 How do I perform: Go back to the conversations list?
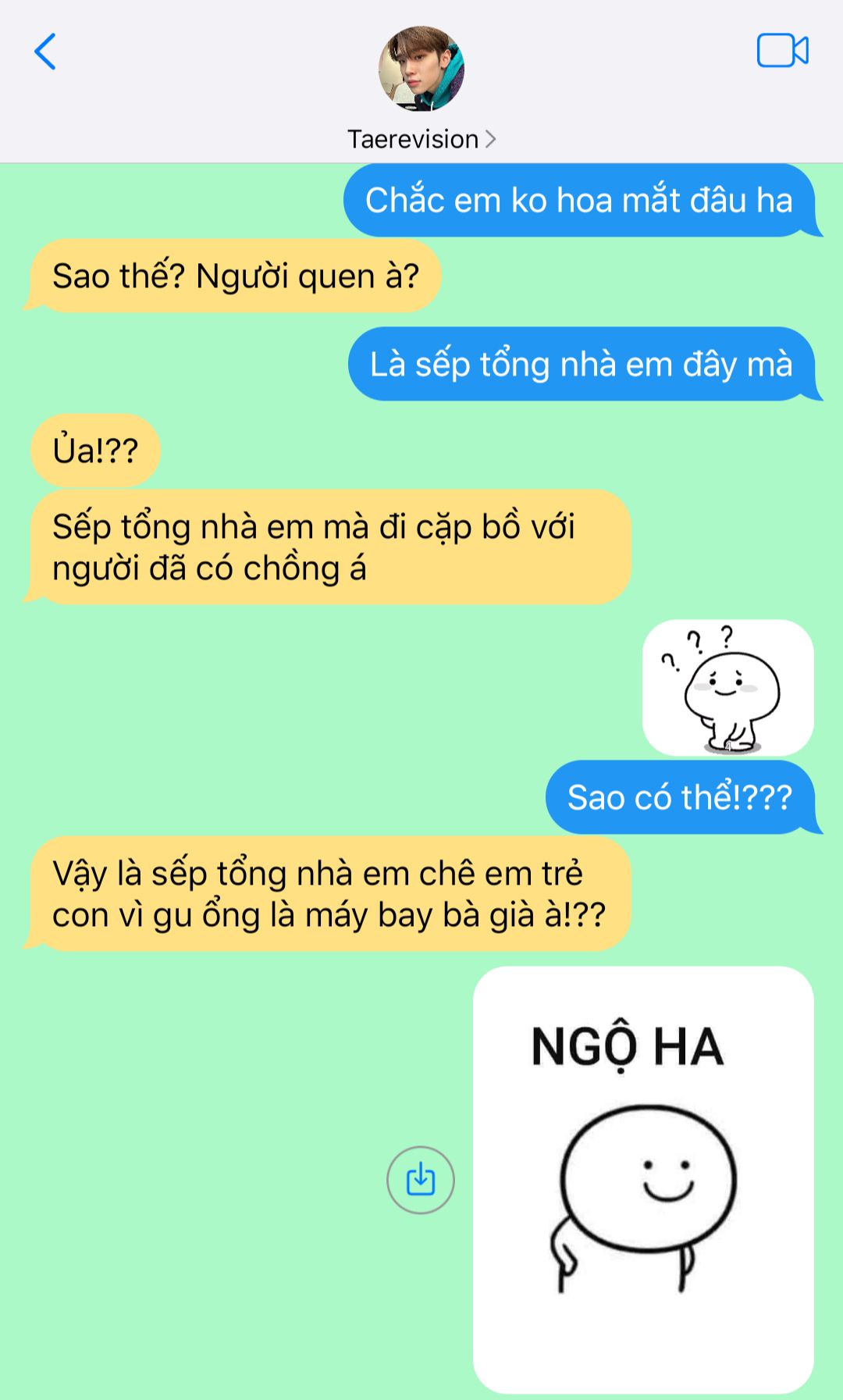[x=45, y=52]
